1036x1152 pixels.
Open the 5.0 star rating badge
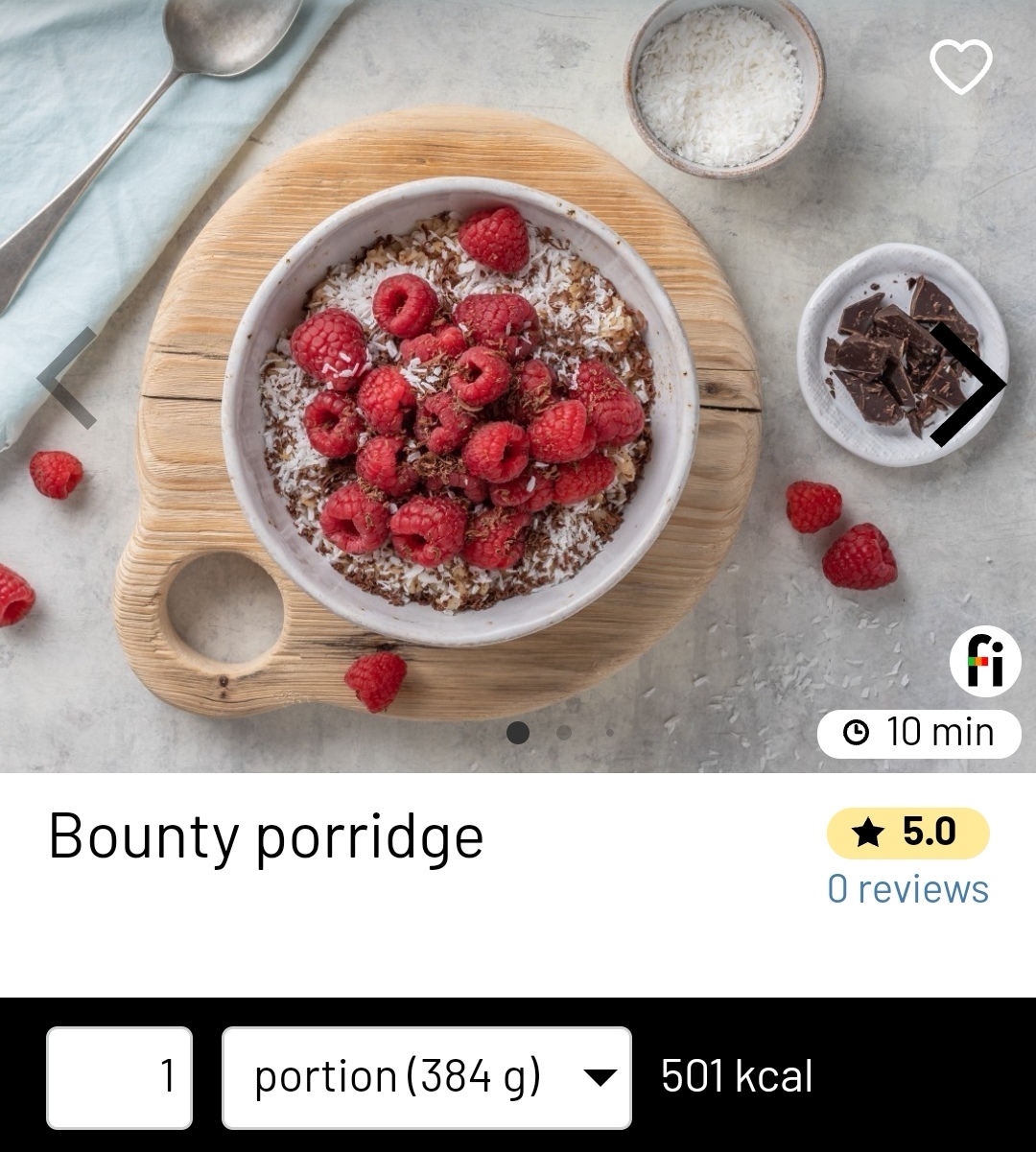click(x=907, y=833)
